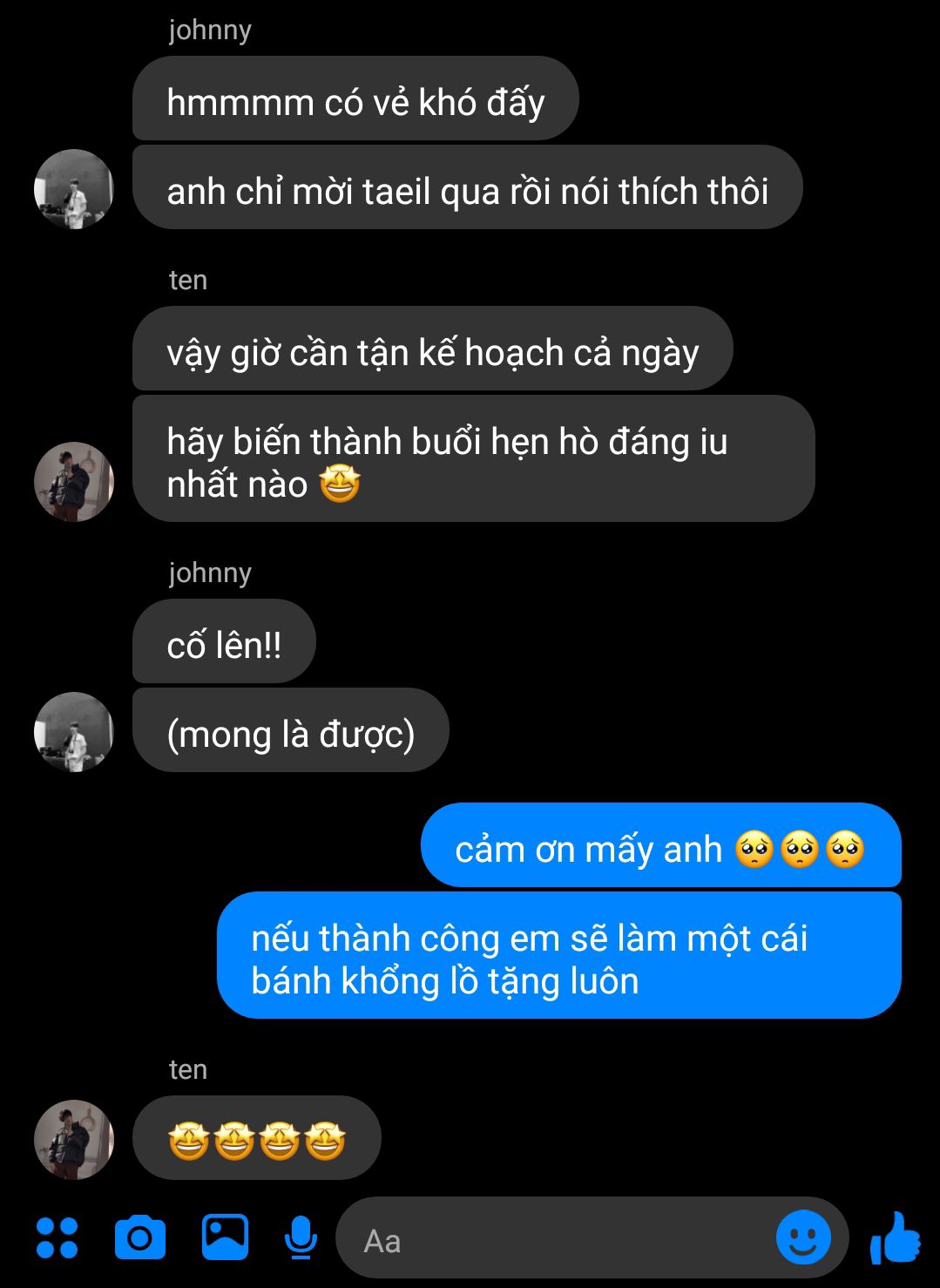
Task: Focus the Aa message input field
Action: (x=558, y=1240)
